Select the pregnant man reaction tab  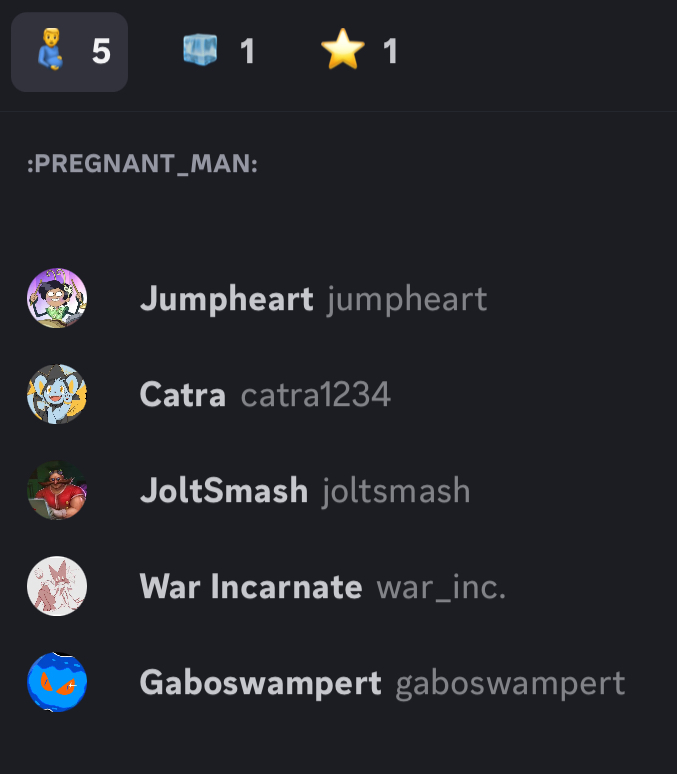pos(69,52)
